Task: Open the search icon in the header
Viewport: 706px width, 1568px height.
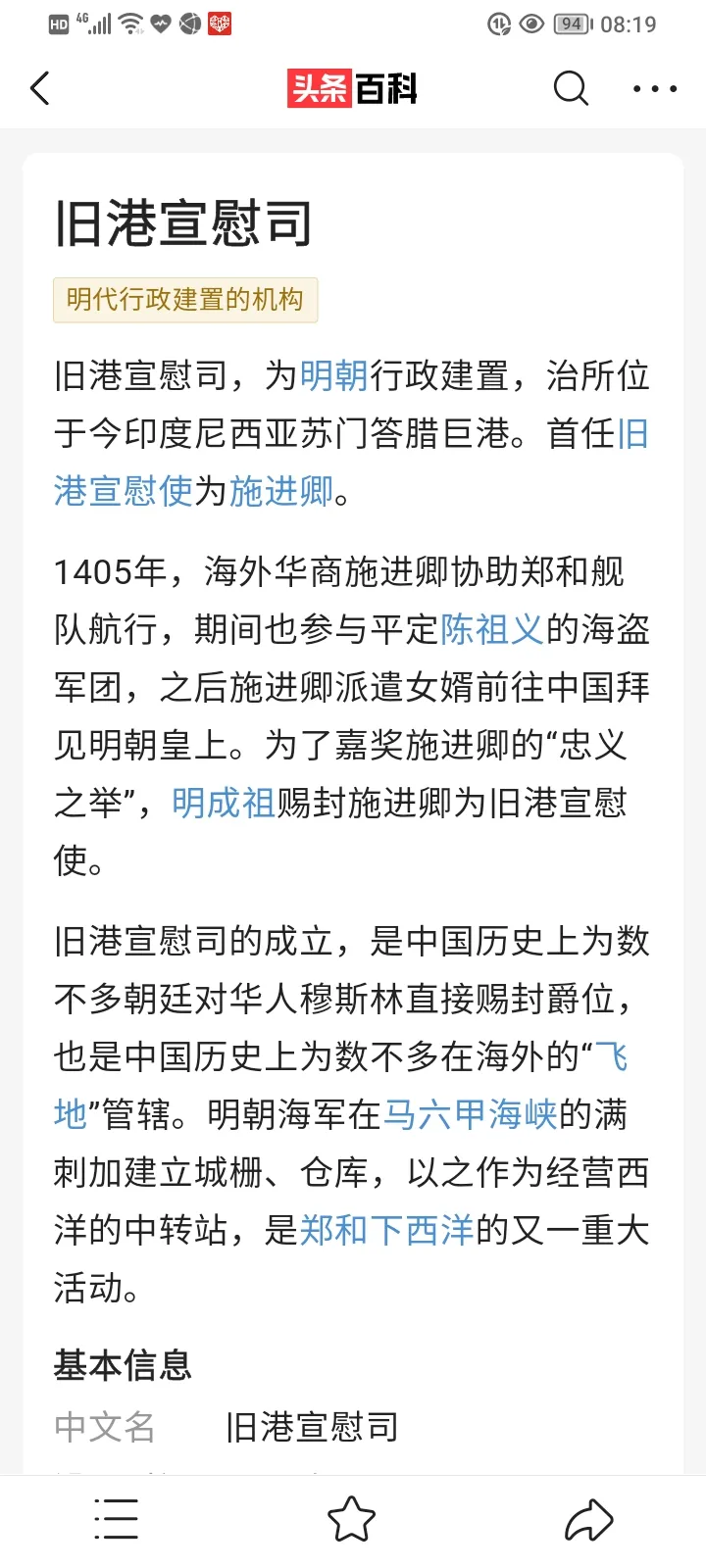Action: point(571,89)
